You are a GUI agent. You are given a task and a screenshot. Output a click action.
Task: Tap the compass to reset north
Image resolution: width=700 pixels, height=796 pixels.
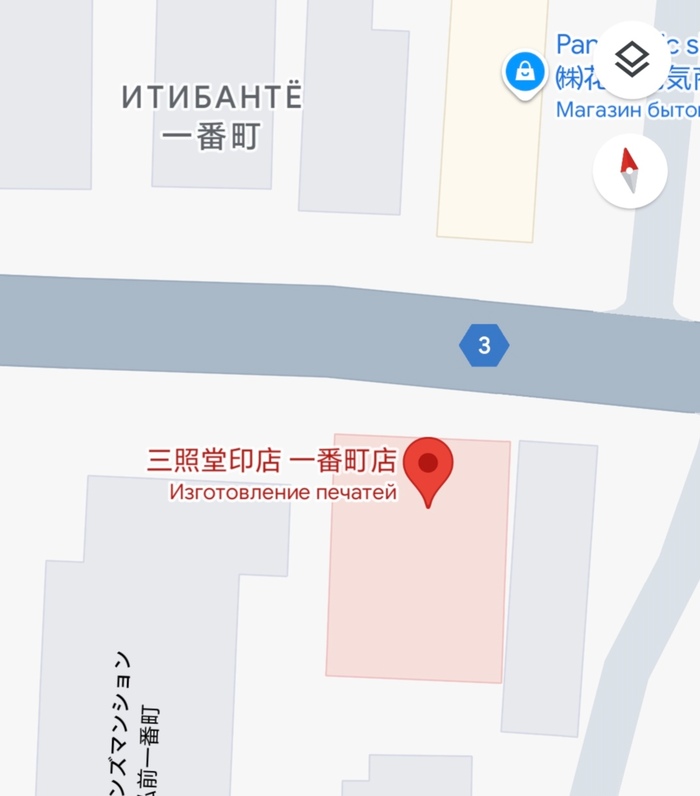point(630,171)
